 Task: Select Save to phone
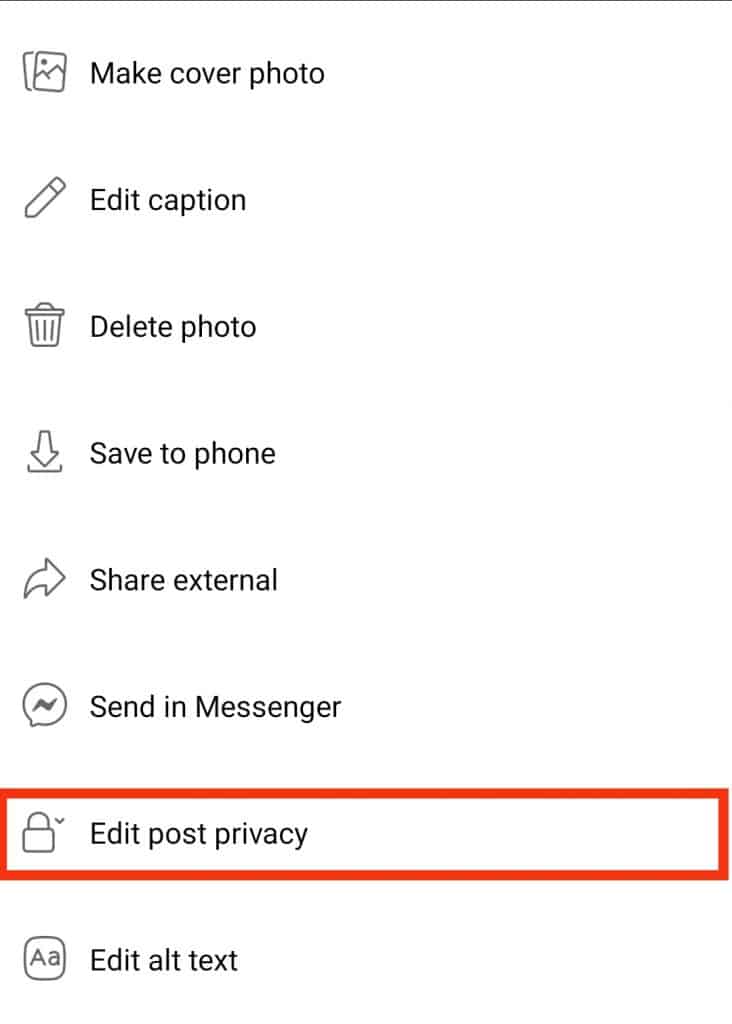(183, 452)
